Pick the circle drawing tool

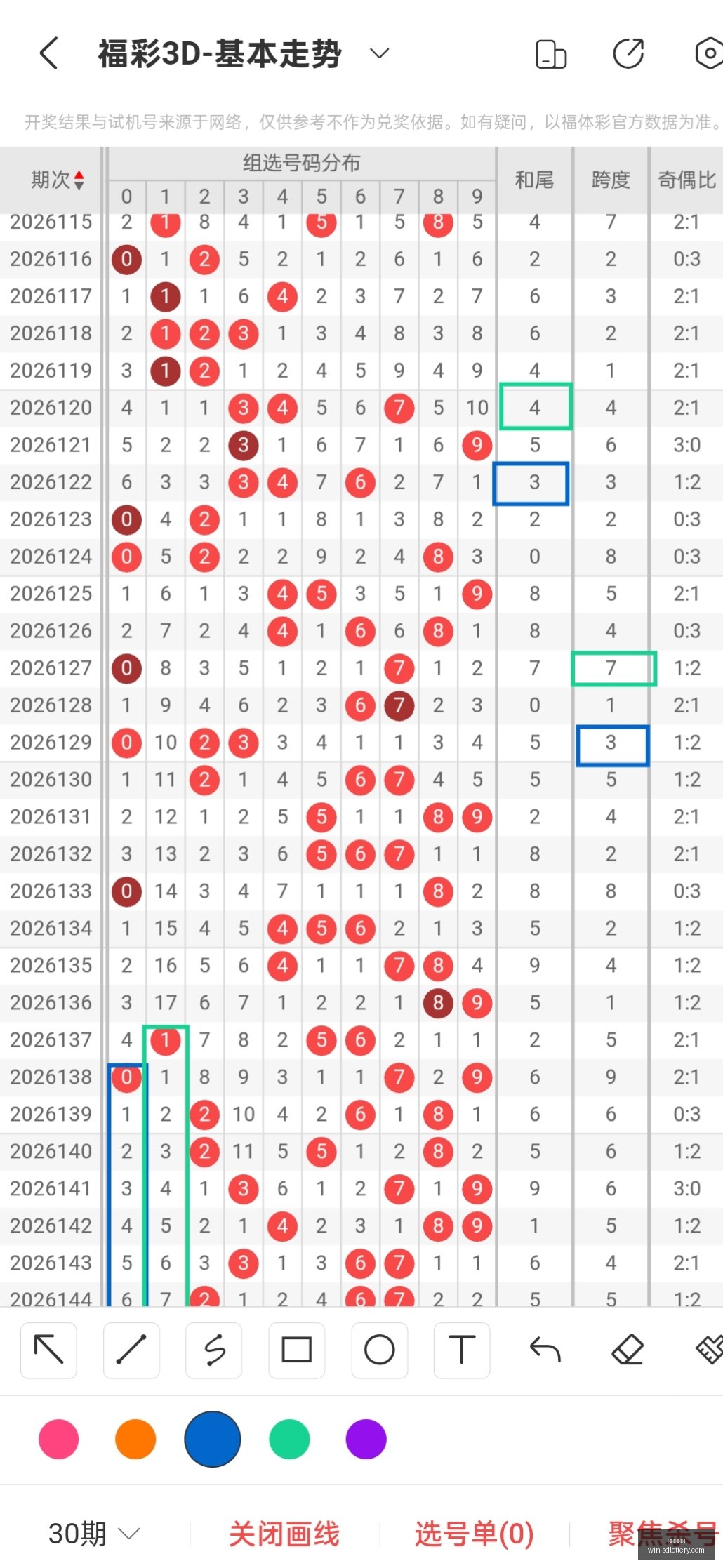pos(380,1350)
